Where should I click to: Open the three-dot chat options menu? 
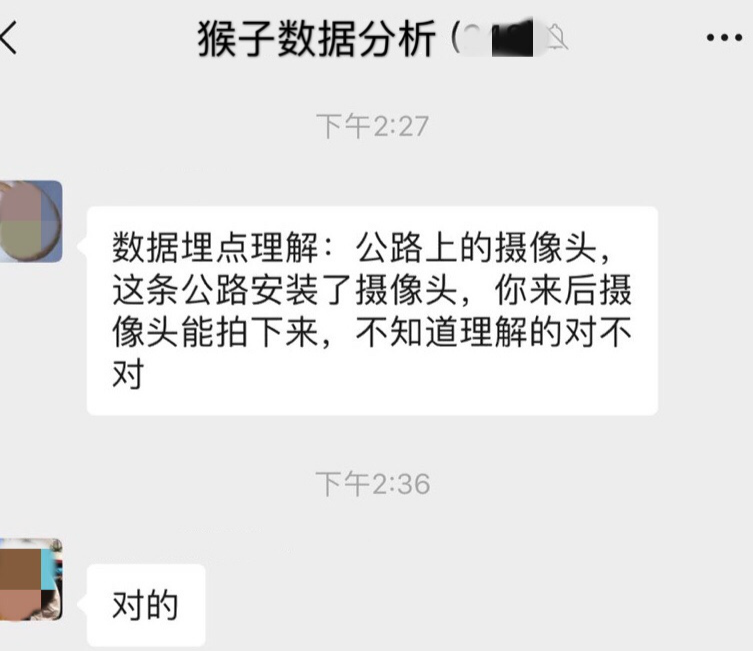click(723, 39)
